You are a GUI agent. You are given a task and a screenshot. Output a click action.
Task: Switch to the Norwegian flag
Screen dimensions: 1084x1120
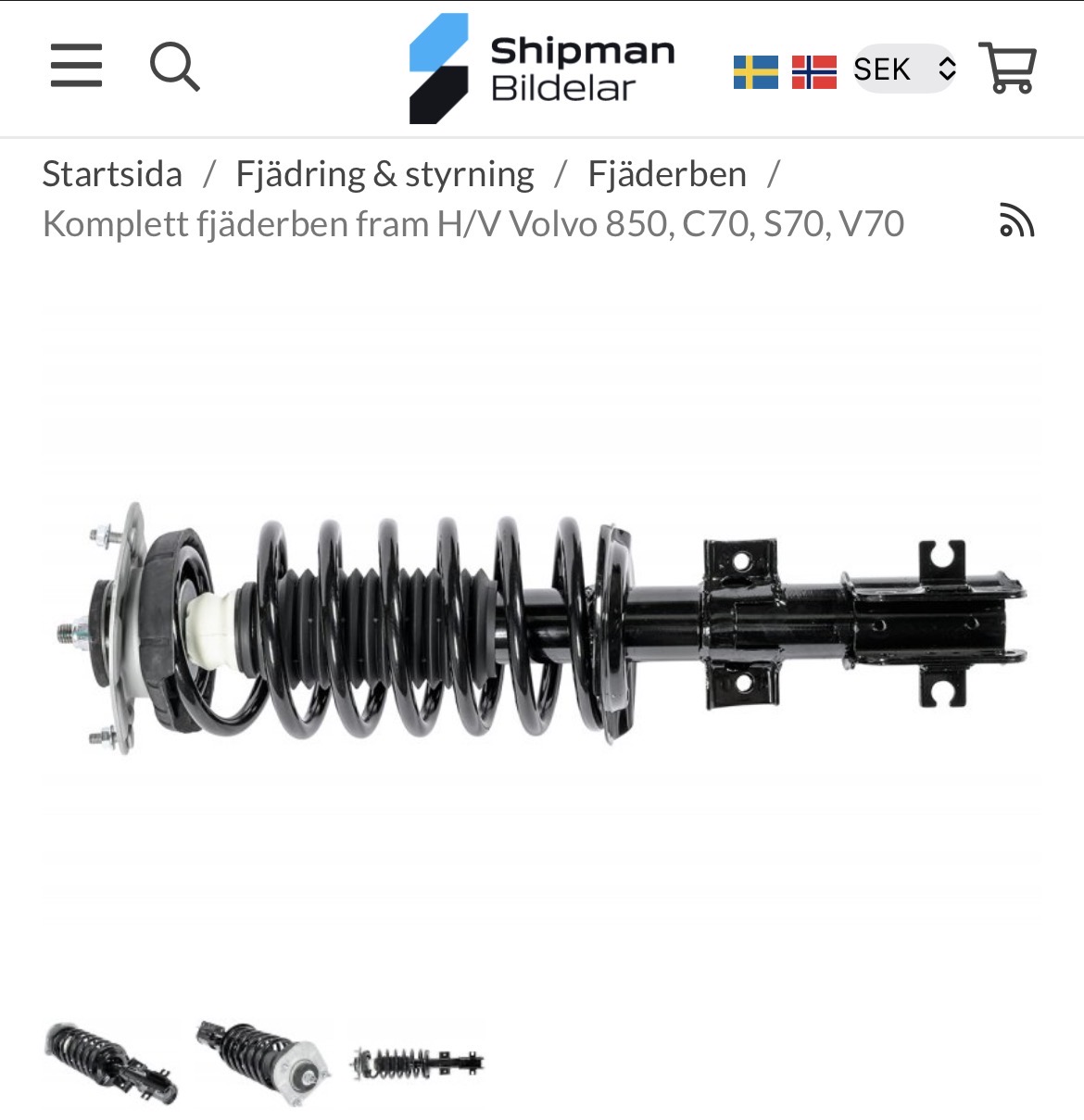pyautogui.click(x=813, y=71)
